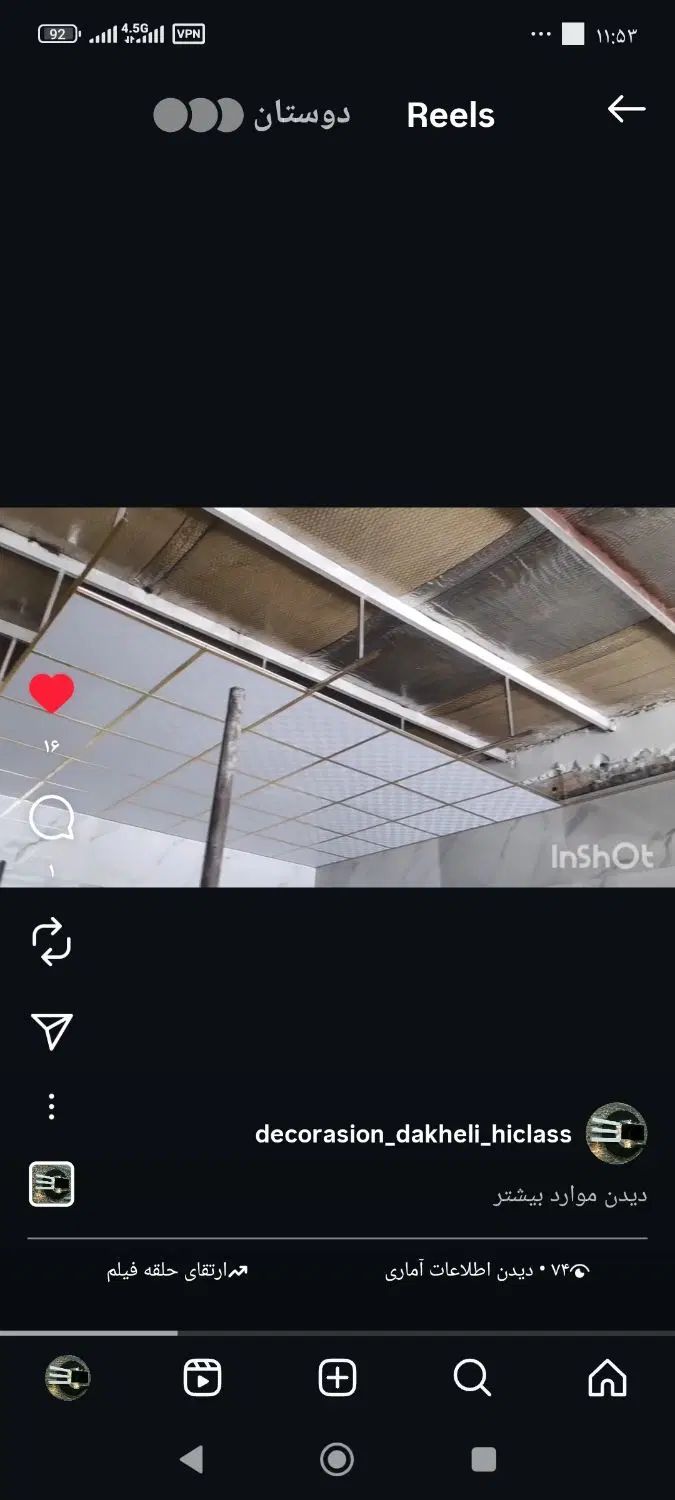Create a new post with the plus

337,1378
